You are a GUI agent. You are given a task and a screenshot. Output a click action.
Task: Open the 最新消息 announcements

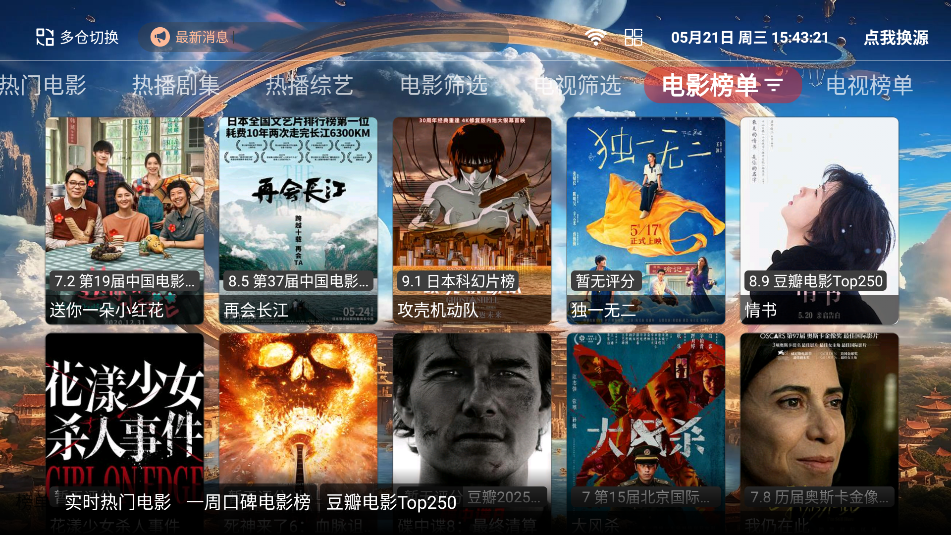pyautogui.click(x=190, y=38)
